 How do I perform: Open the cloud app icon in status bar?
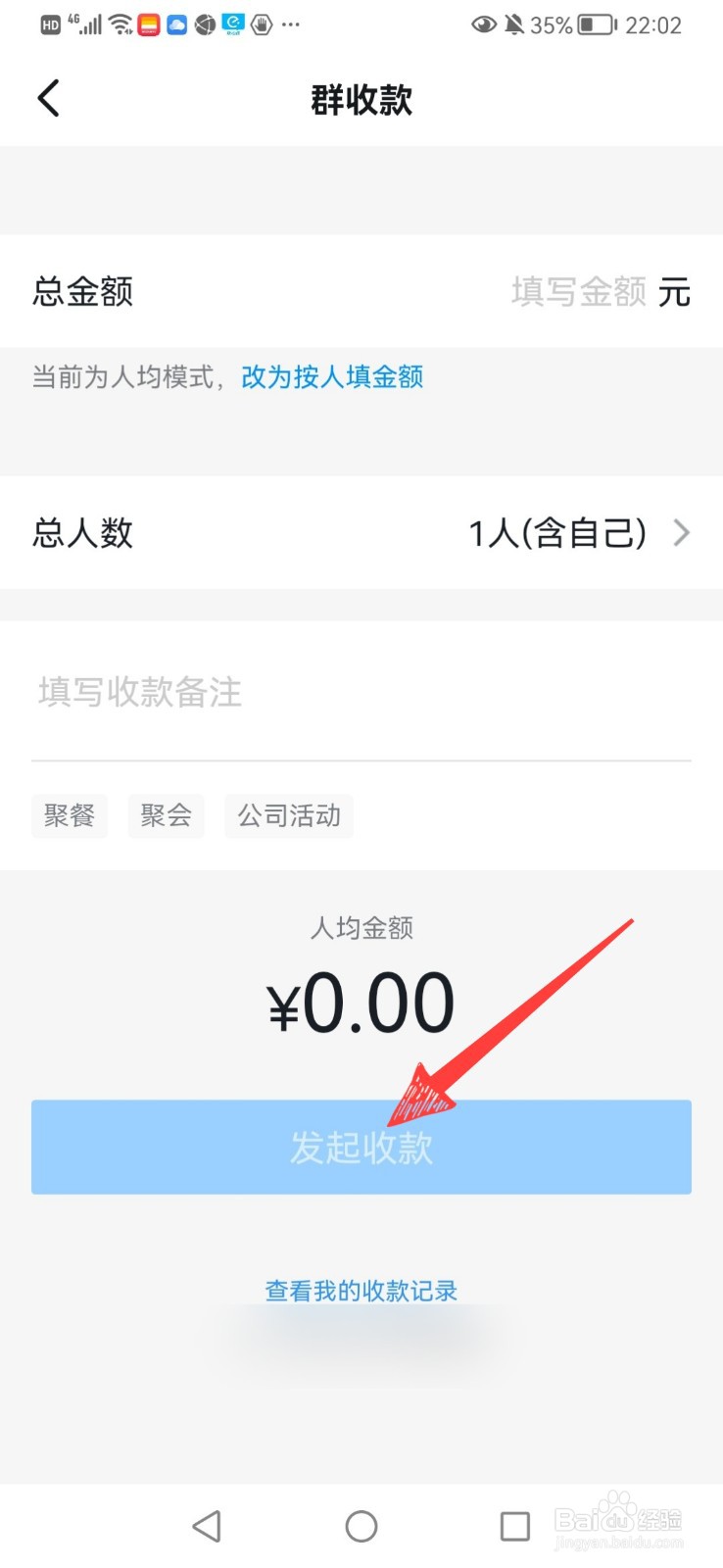pos(177,24)
